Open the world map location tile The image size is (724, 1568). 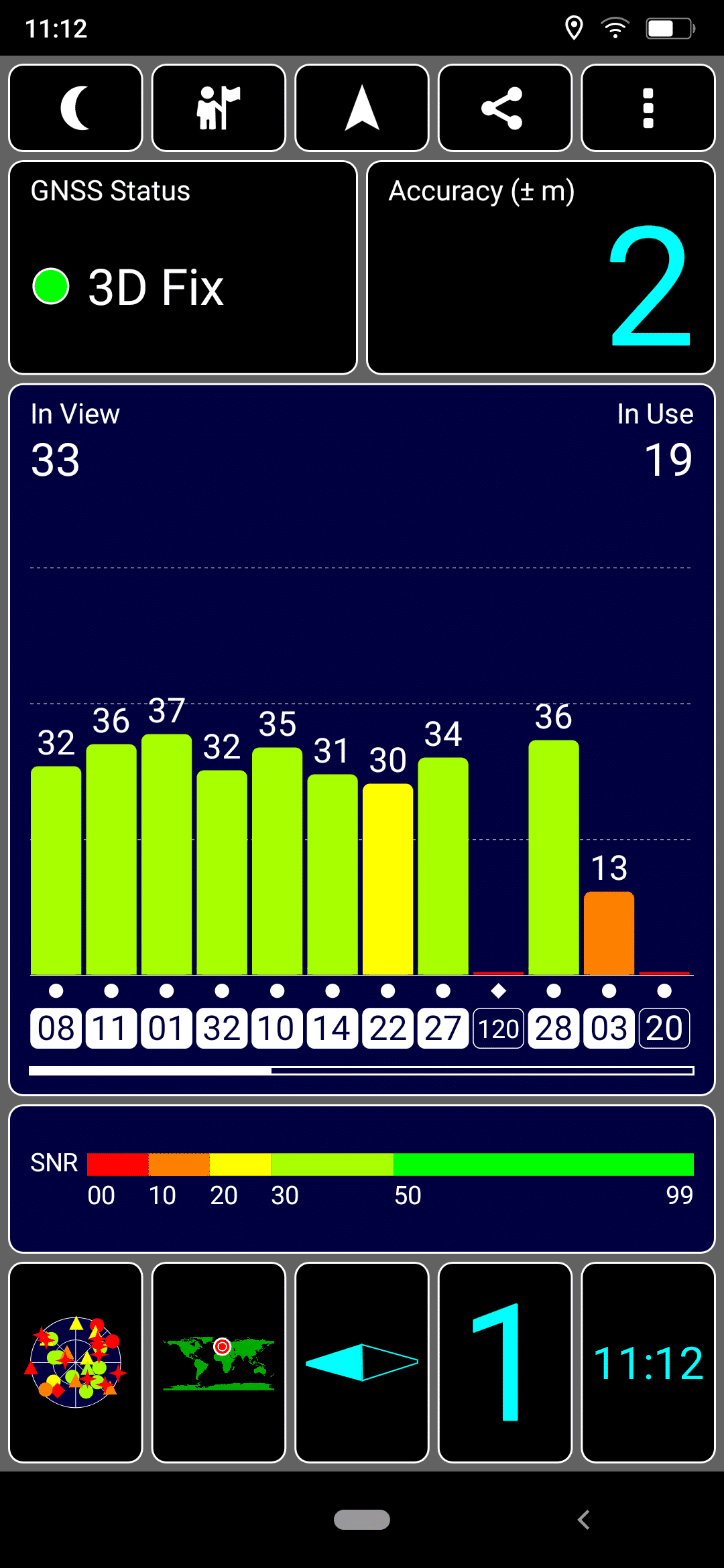click(219, 1362)
